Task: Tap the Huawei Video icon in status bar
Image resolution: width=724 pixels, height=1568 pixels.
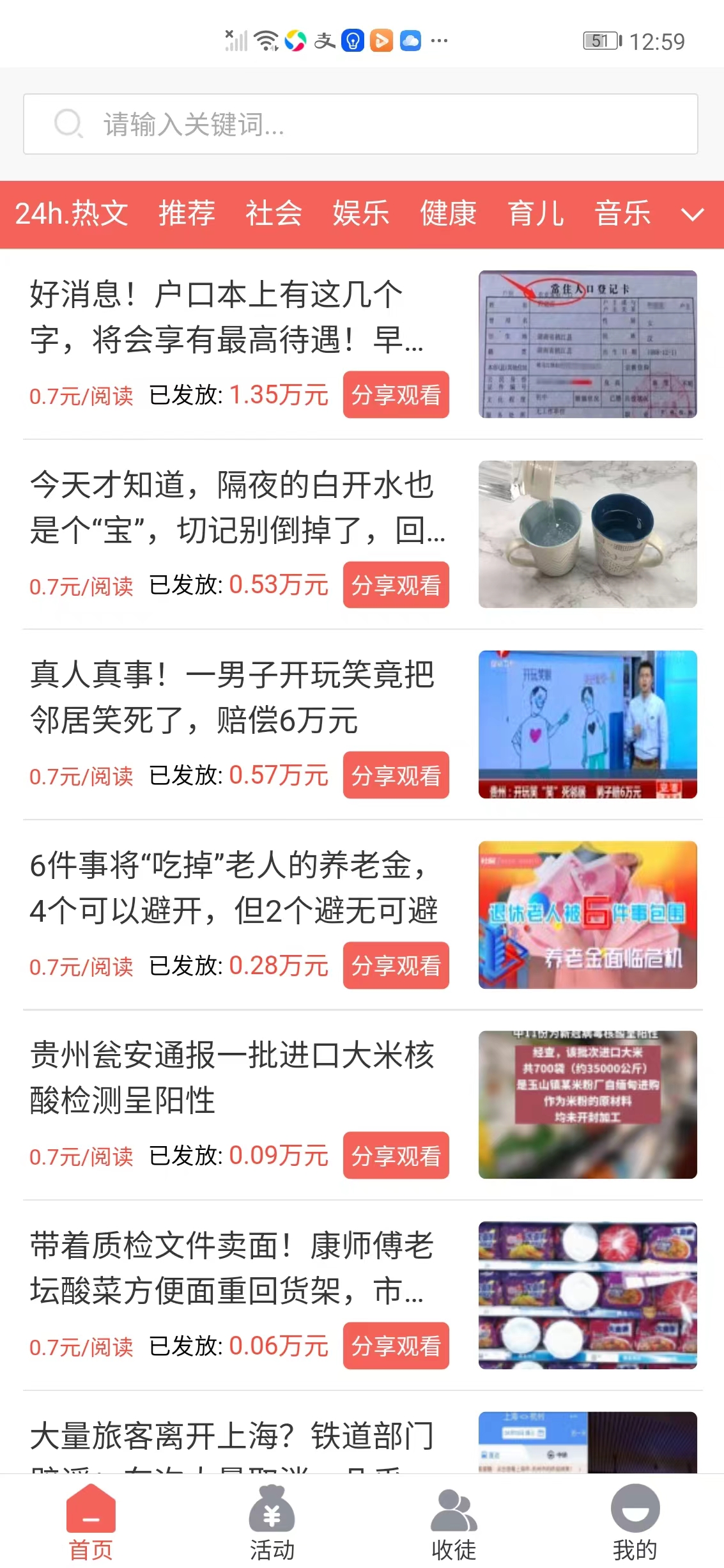Action: 381,41
